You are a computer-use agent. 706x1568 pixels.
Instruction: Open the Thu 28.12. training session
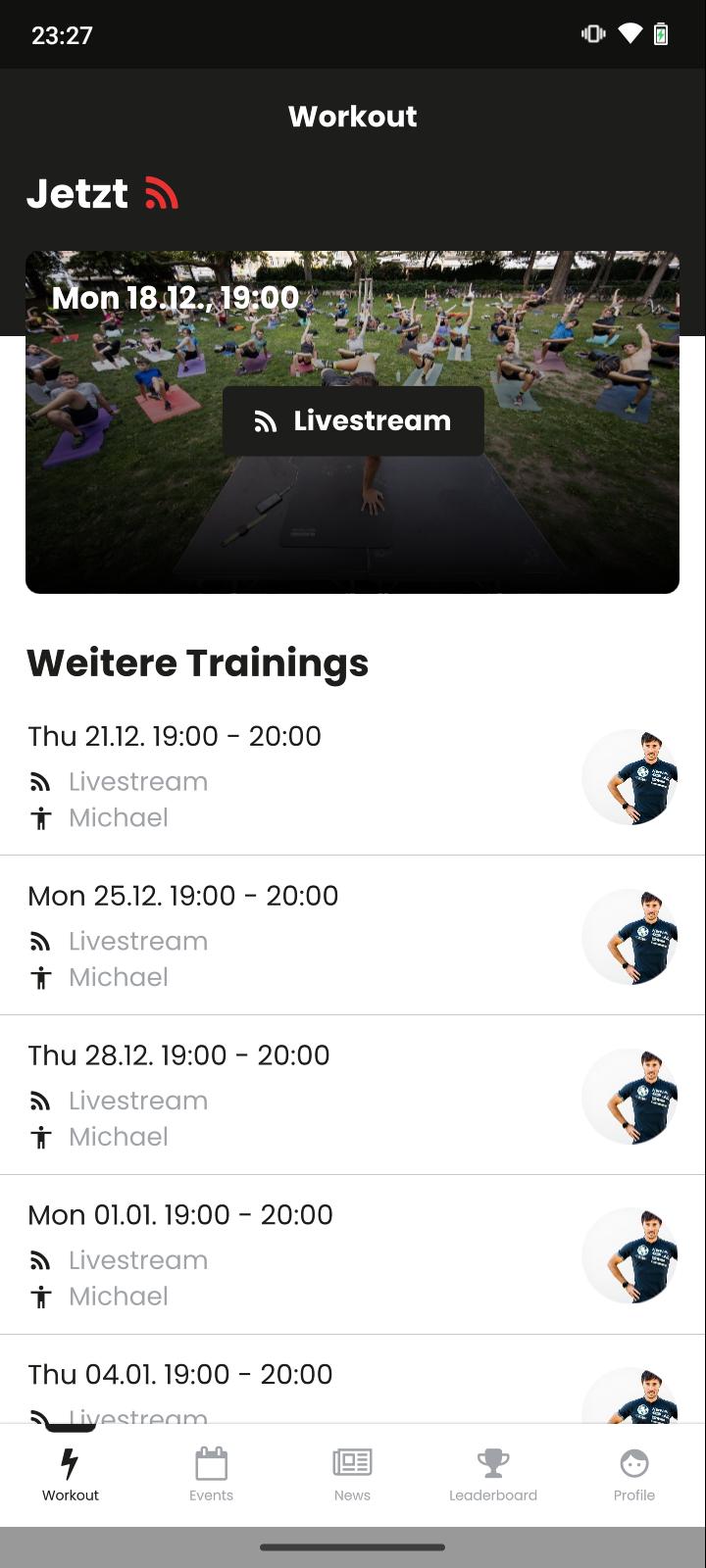(353, 1096)
